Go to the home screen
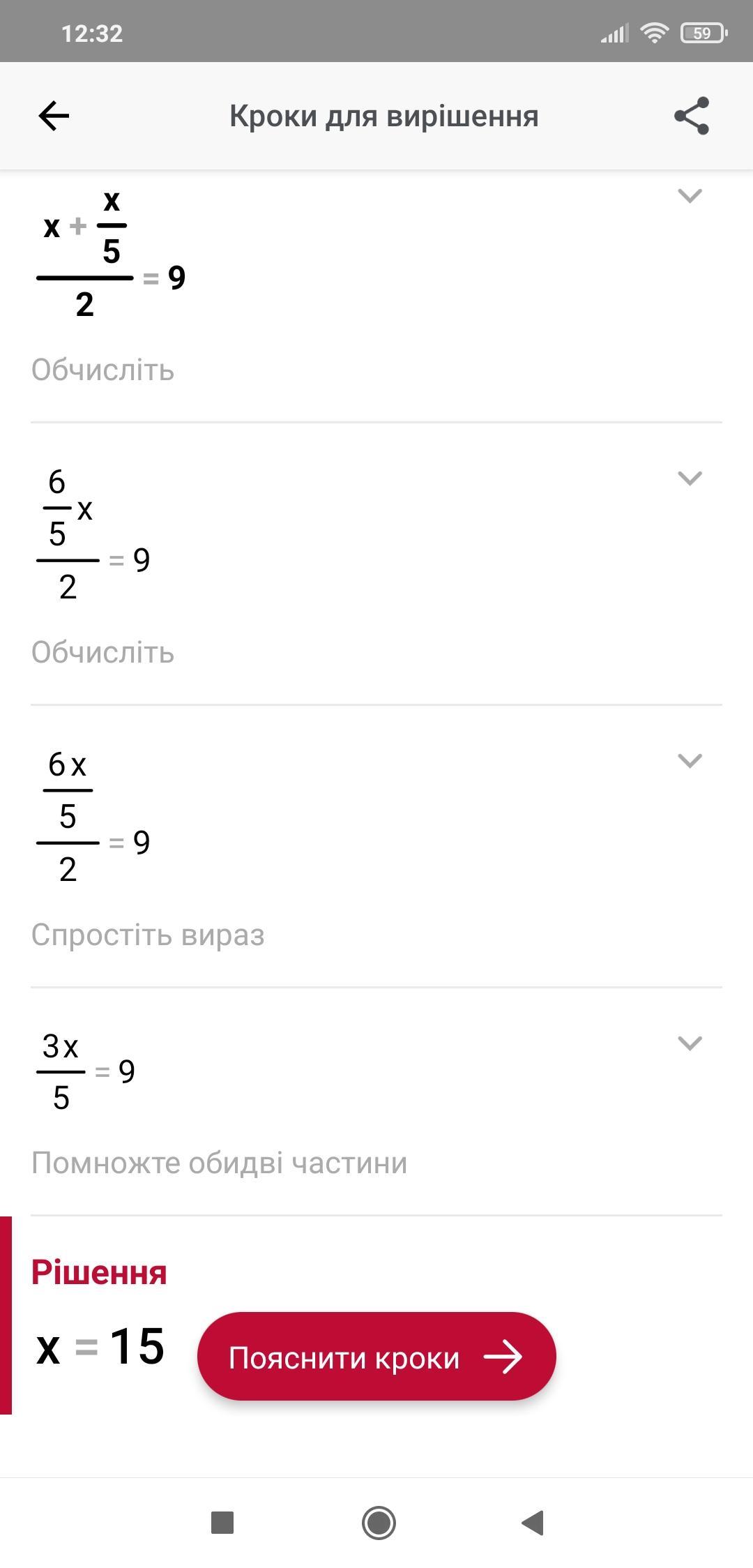The height and width of the screenshot is (1568, 753). click(379, 1523)
